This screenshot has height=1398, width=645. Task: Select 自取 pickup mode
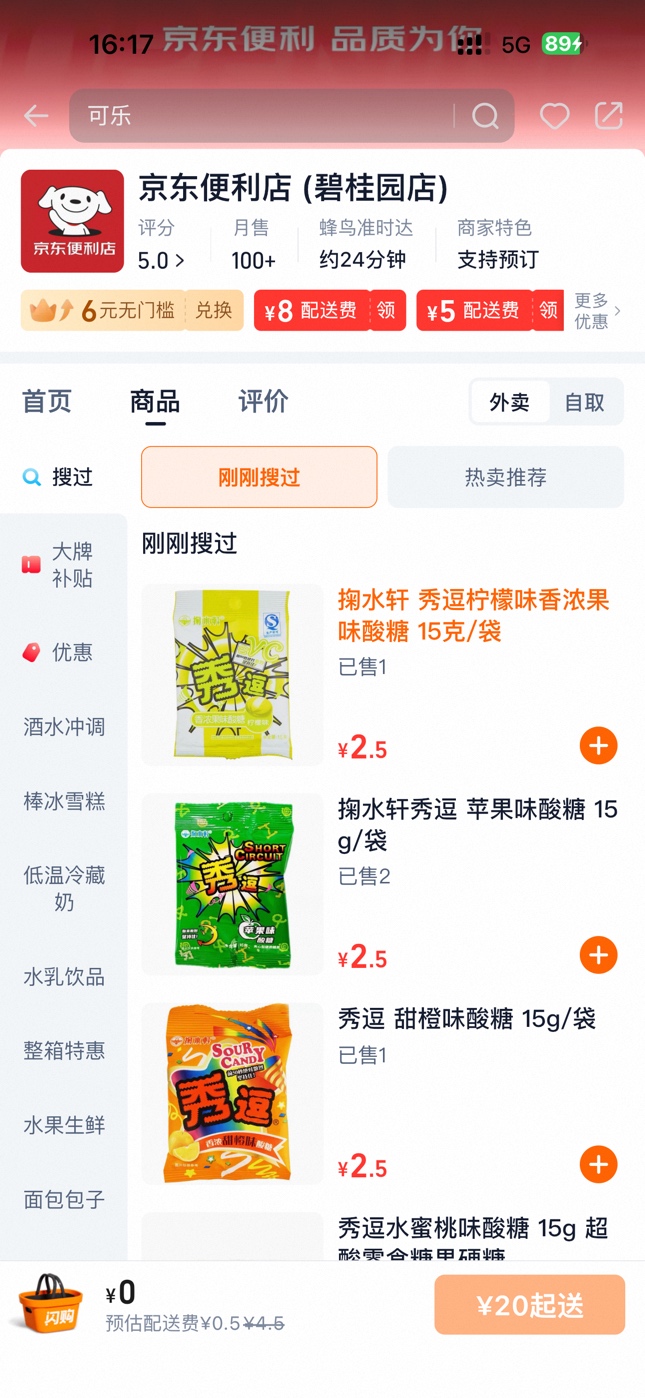(x=584, y=402)
